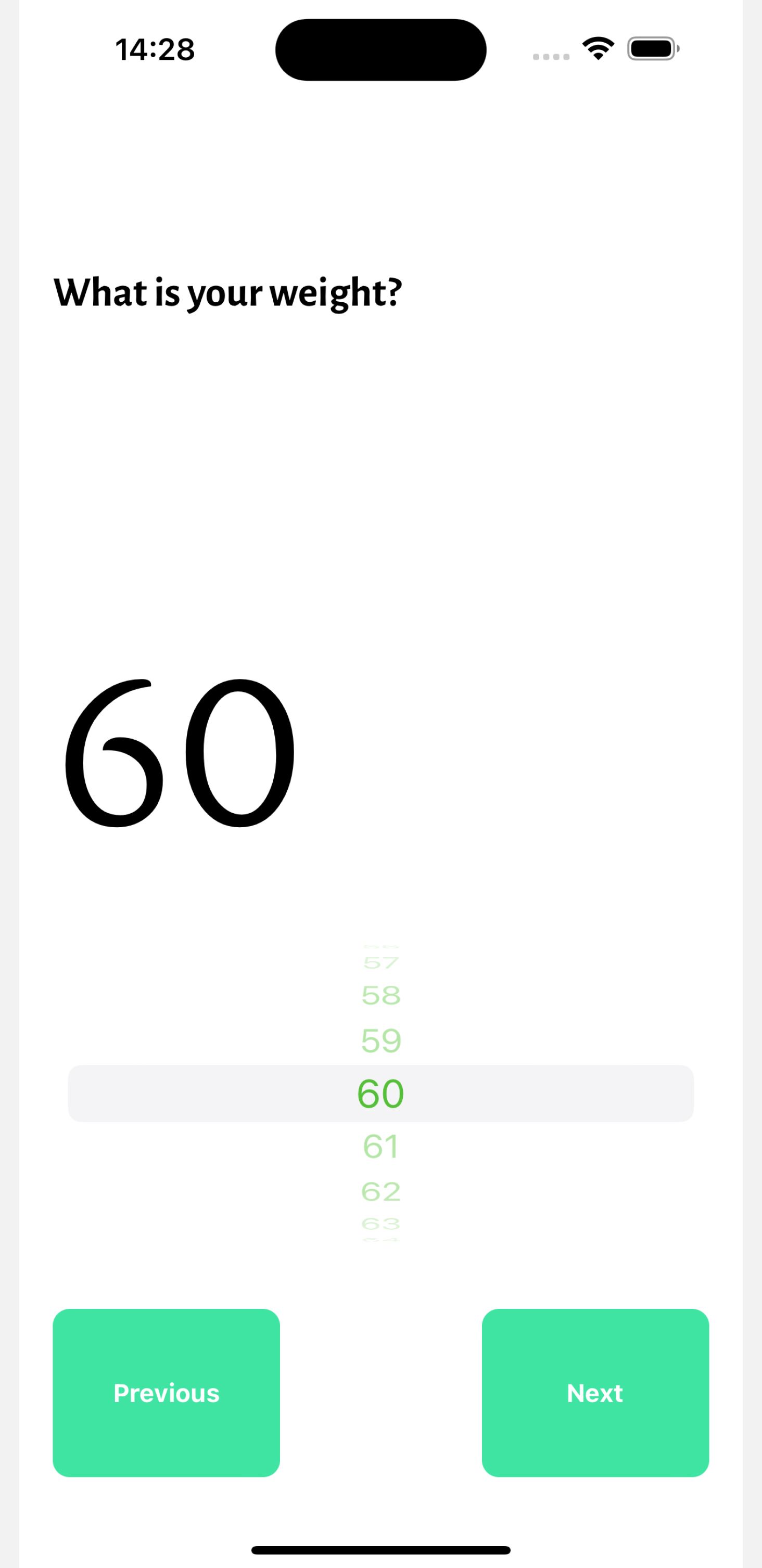762x1568 pixels.
Task: Tap 62 in the weight wheel
Action: 380,1191
